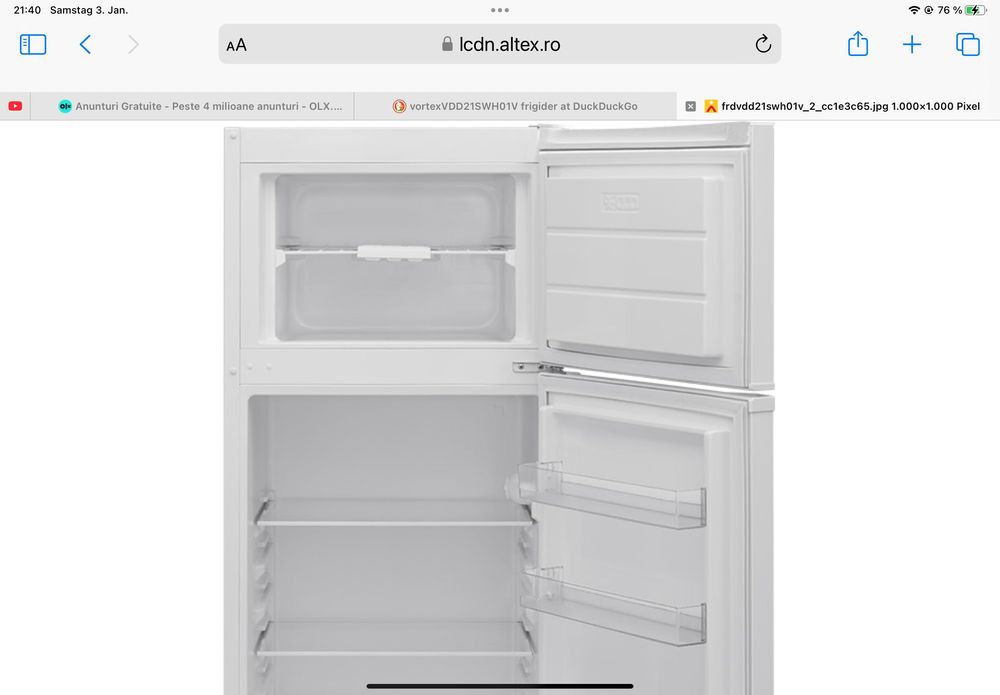This screenshot has height=695, width=1000.
Task: Go back to the previous page
Action: click(85, 44)
